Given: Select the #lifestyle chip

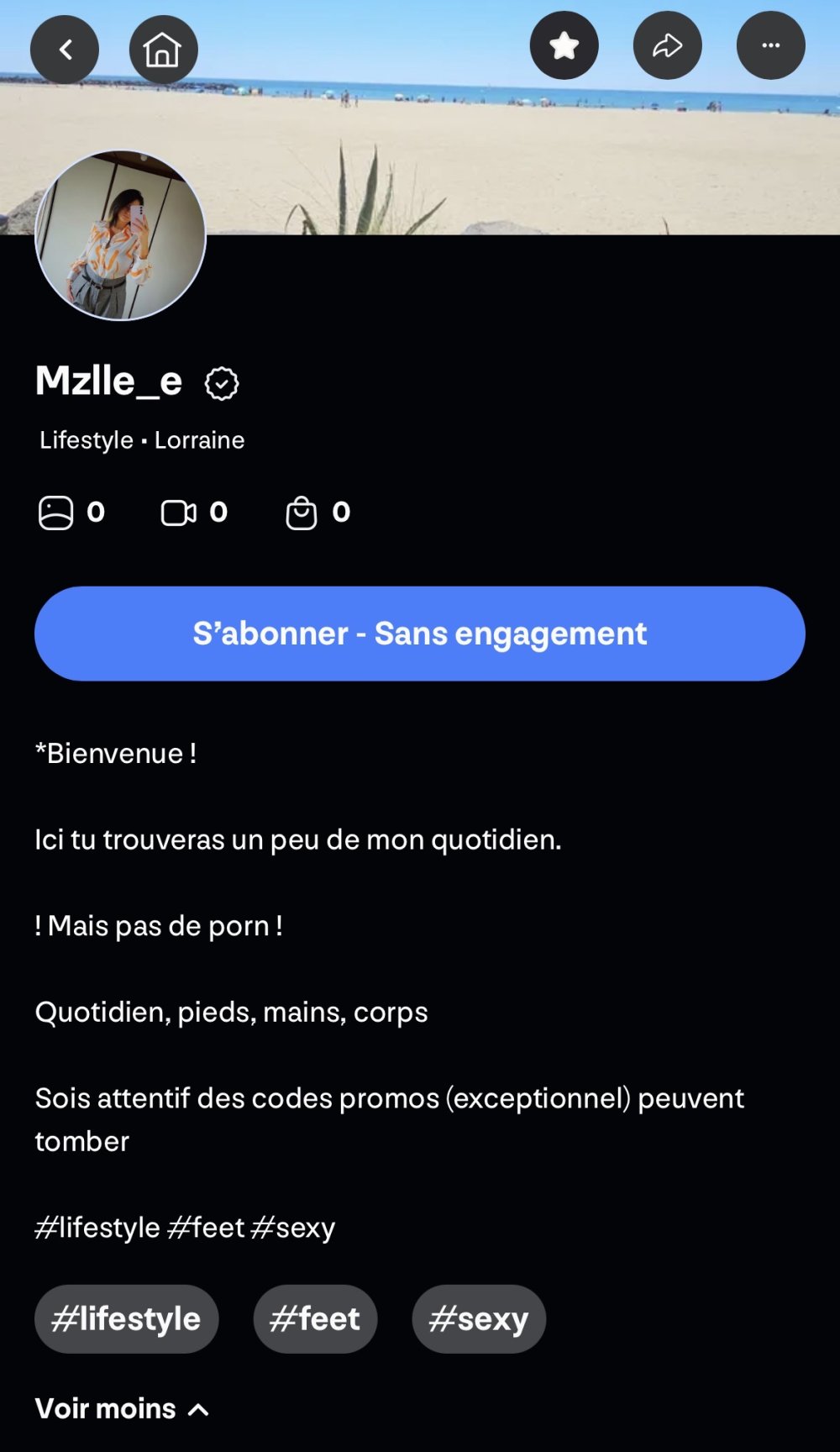Looking at the screenshot, I should (126, 1318).
